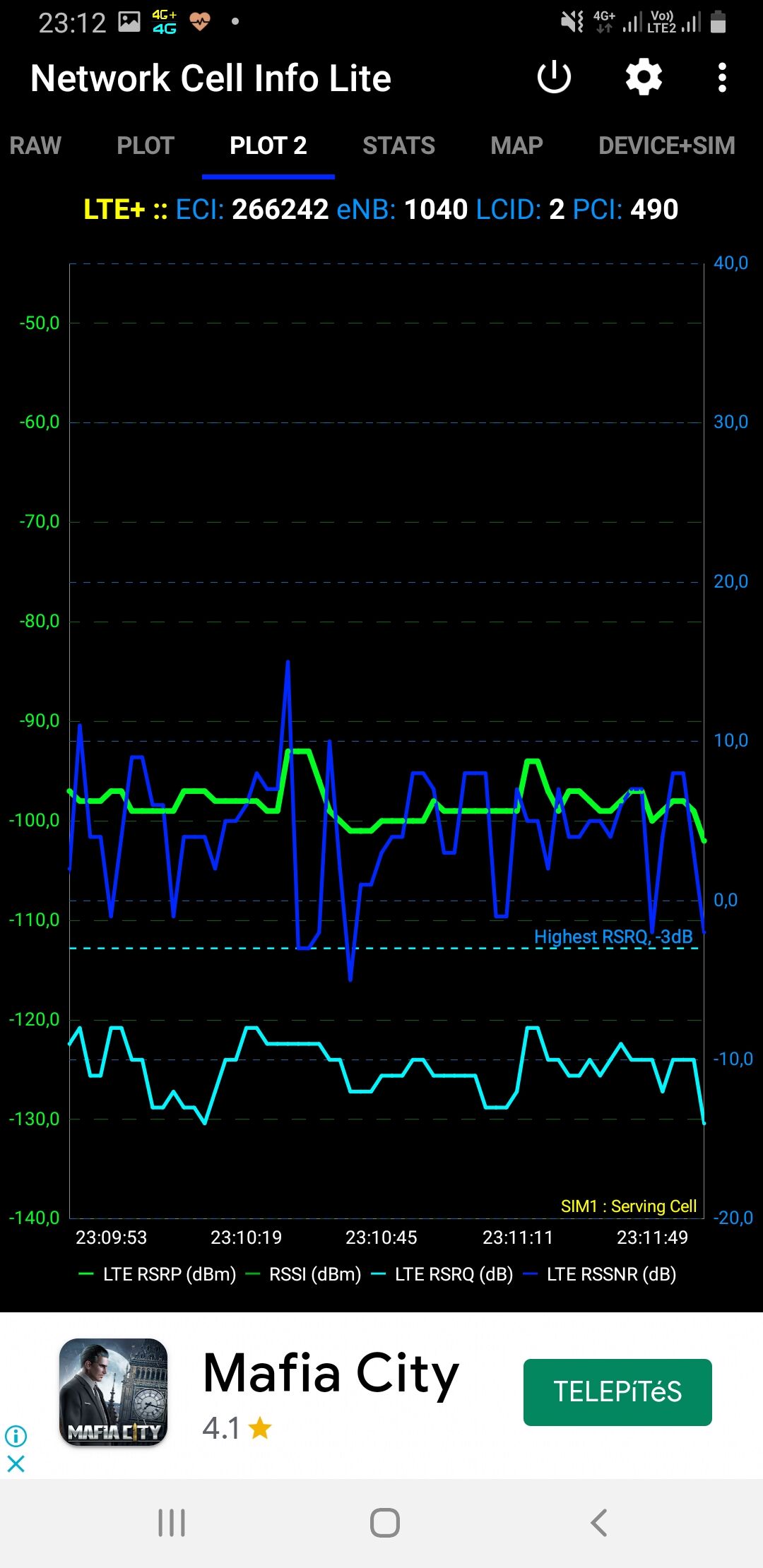The image size is (763, 1568).
Task: Tap the TELEPÍTÉS install button
Action: tap(617, 1391)
